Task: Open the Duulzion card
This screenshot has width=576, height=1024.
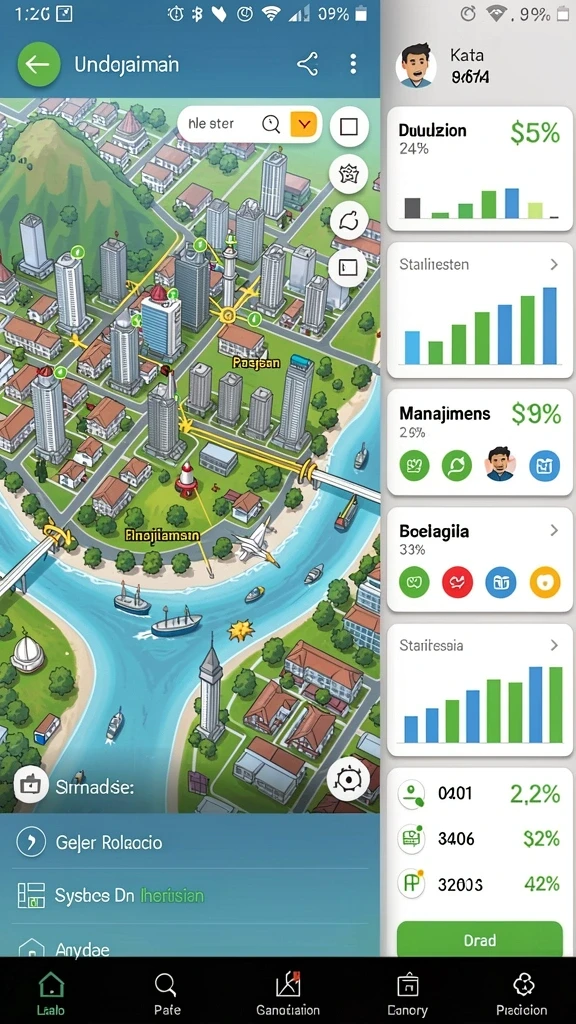Action: click(x=480, y=168)
